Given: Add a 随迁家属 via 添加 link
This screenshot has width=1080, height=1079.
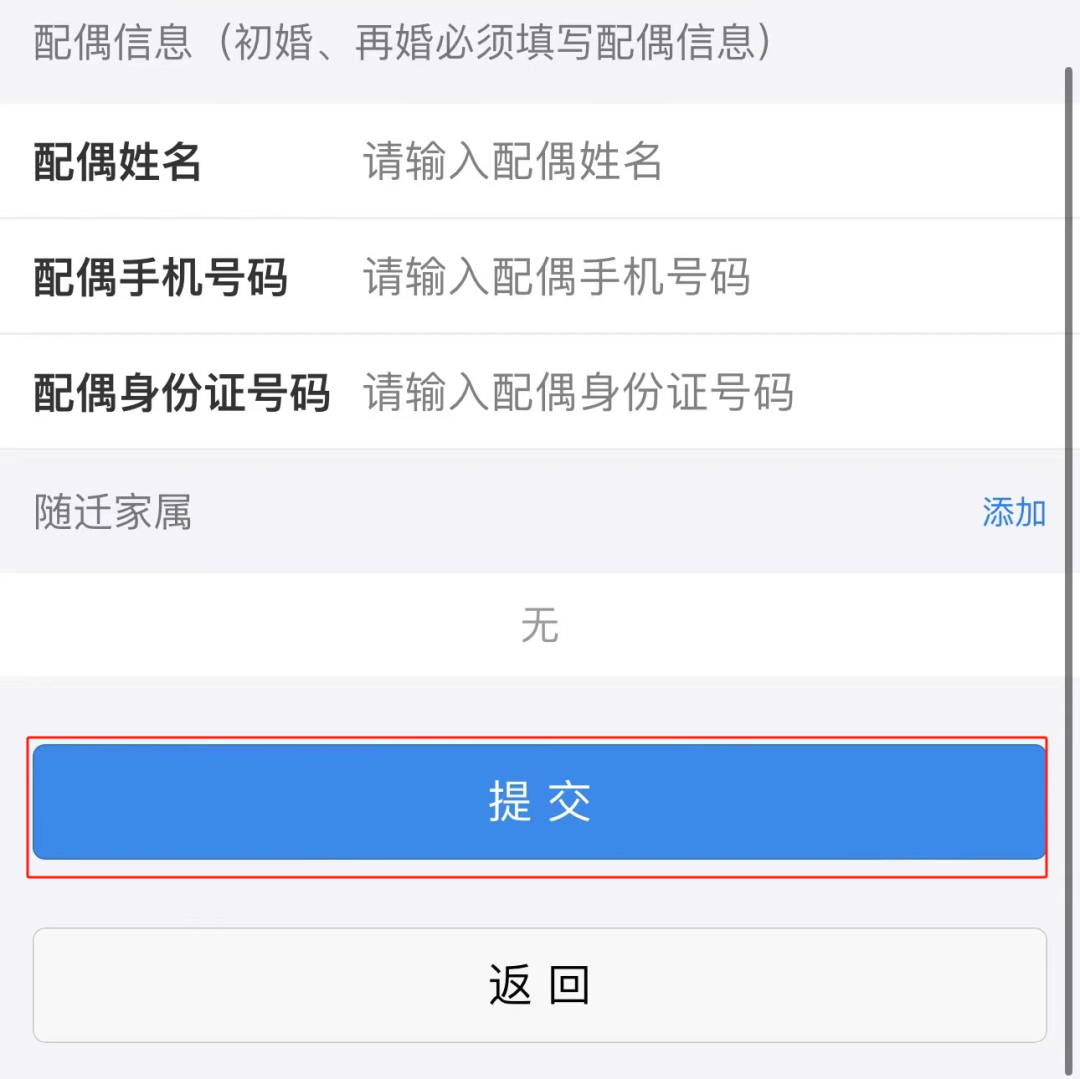Looking at the screenshot, I should [1013, 512].
